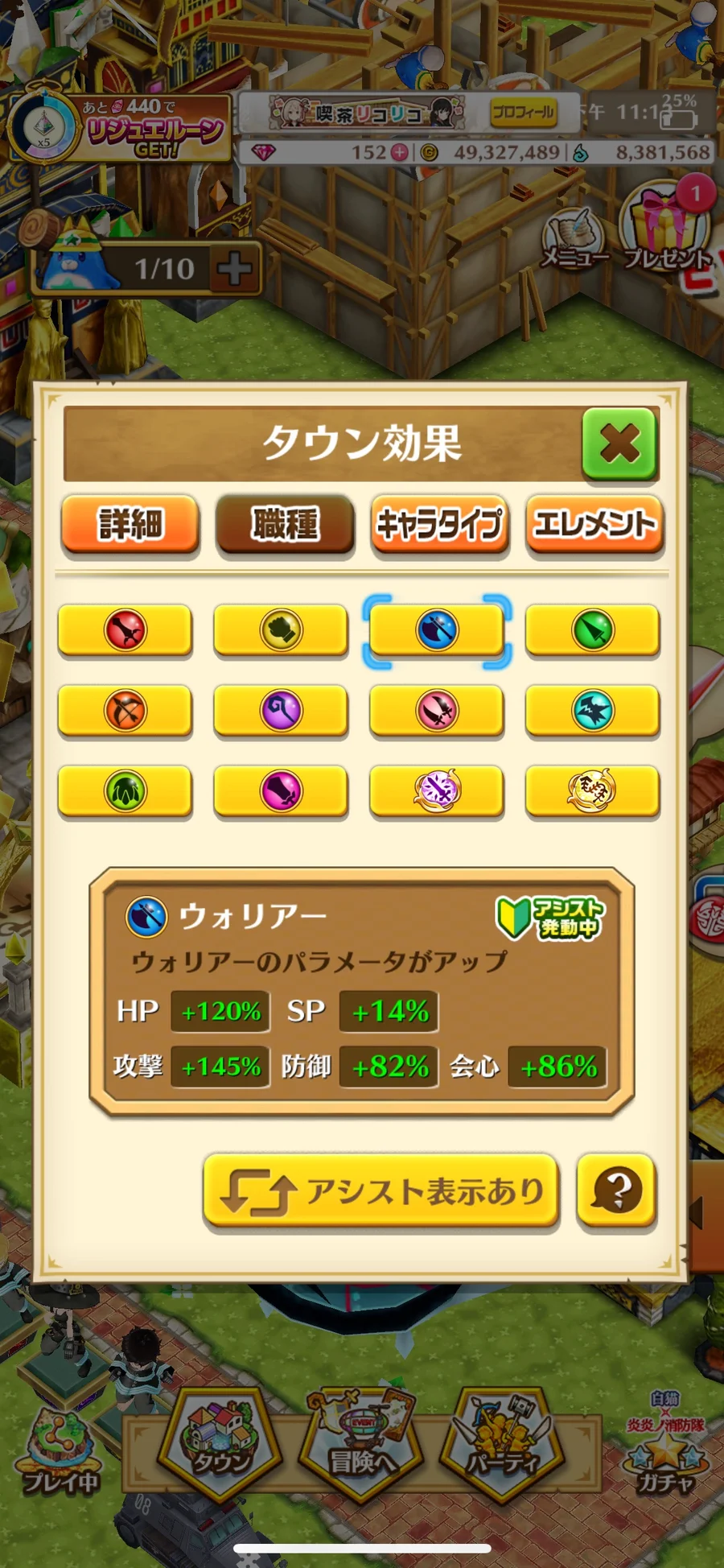Select the 職種 tab
The width and height of the screenshot is (724, 1568).
coord(285,525)
